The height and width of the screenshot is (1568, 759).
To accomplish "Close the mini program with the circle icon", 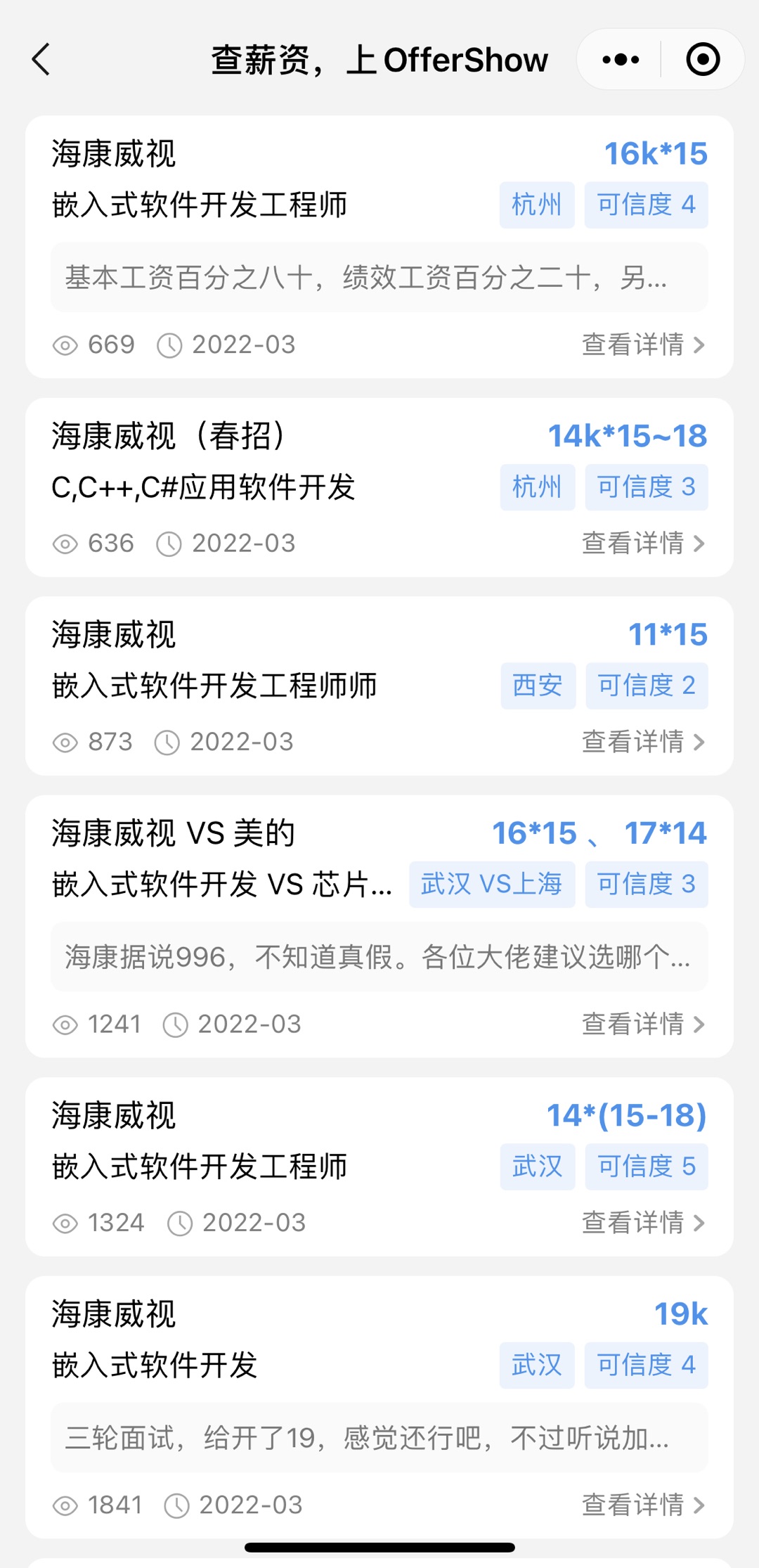I will [x=703, y=60].
